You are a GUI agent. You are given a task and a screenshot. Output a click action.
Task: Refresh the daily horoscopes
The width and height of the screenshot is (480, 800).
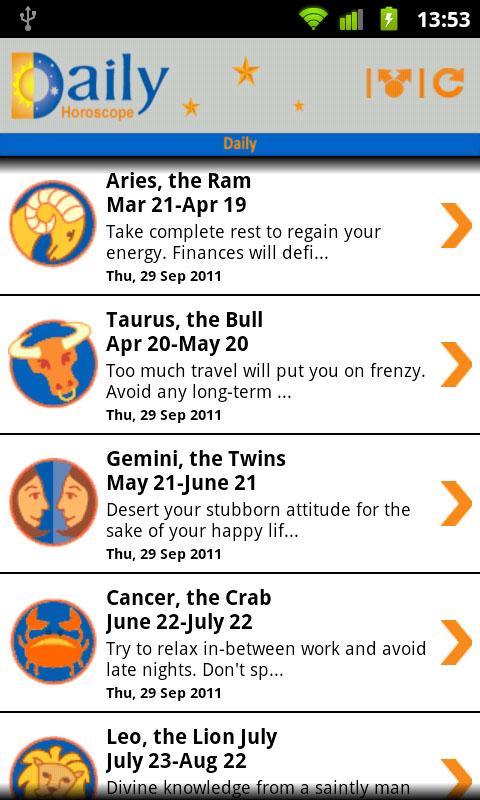(x=448, y=82)
